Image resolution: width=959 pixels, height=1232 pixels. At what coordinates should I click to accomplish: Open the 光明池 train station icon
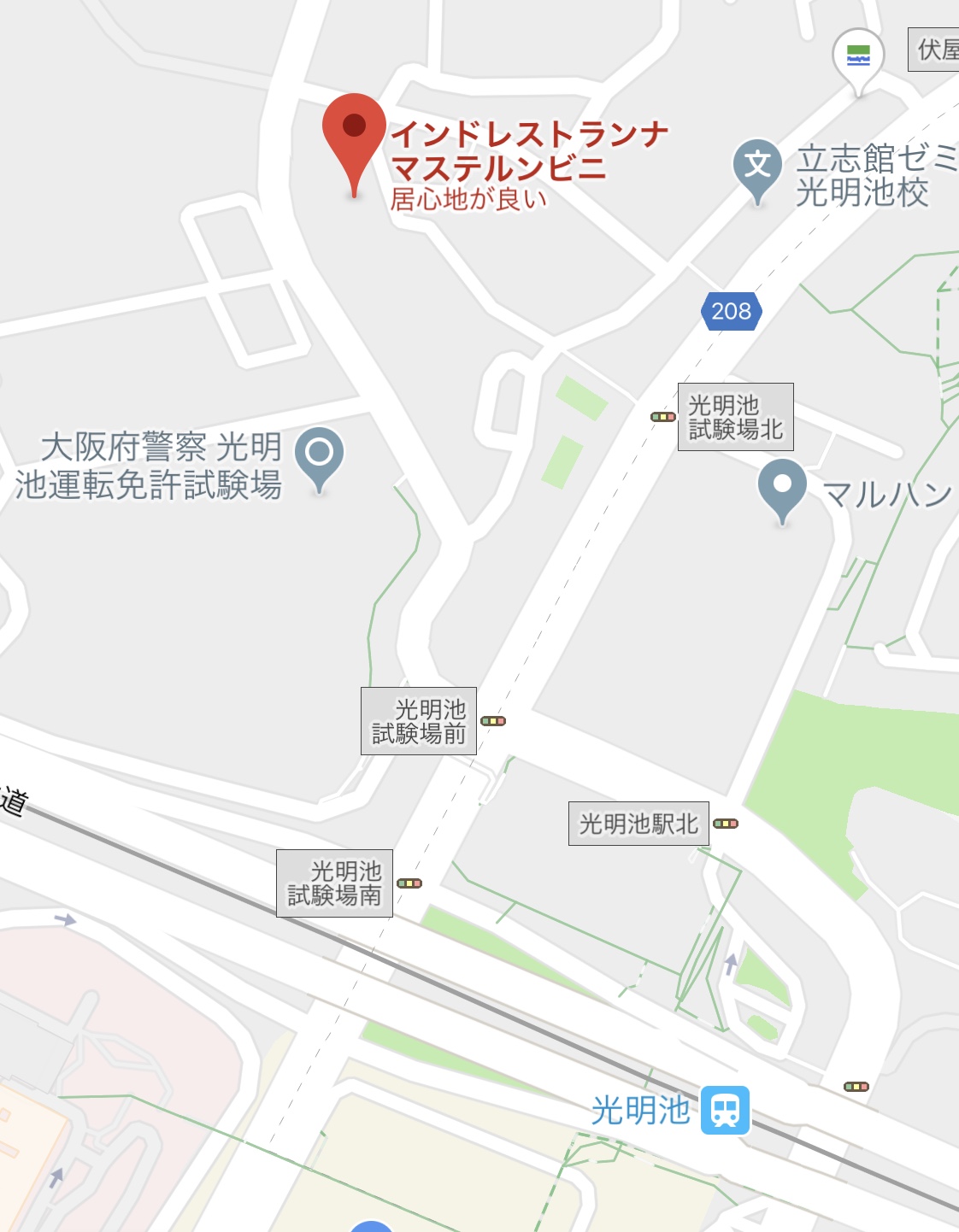coord(725,1110)
